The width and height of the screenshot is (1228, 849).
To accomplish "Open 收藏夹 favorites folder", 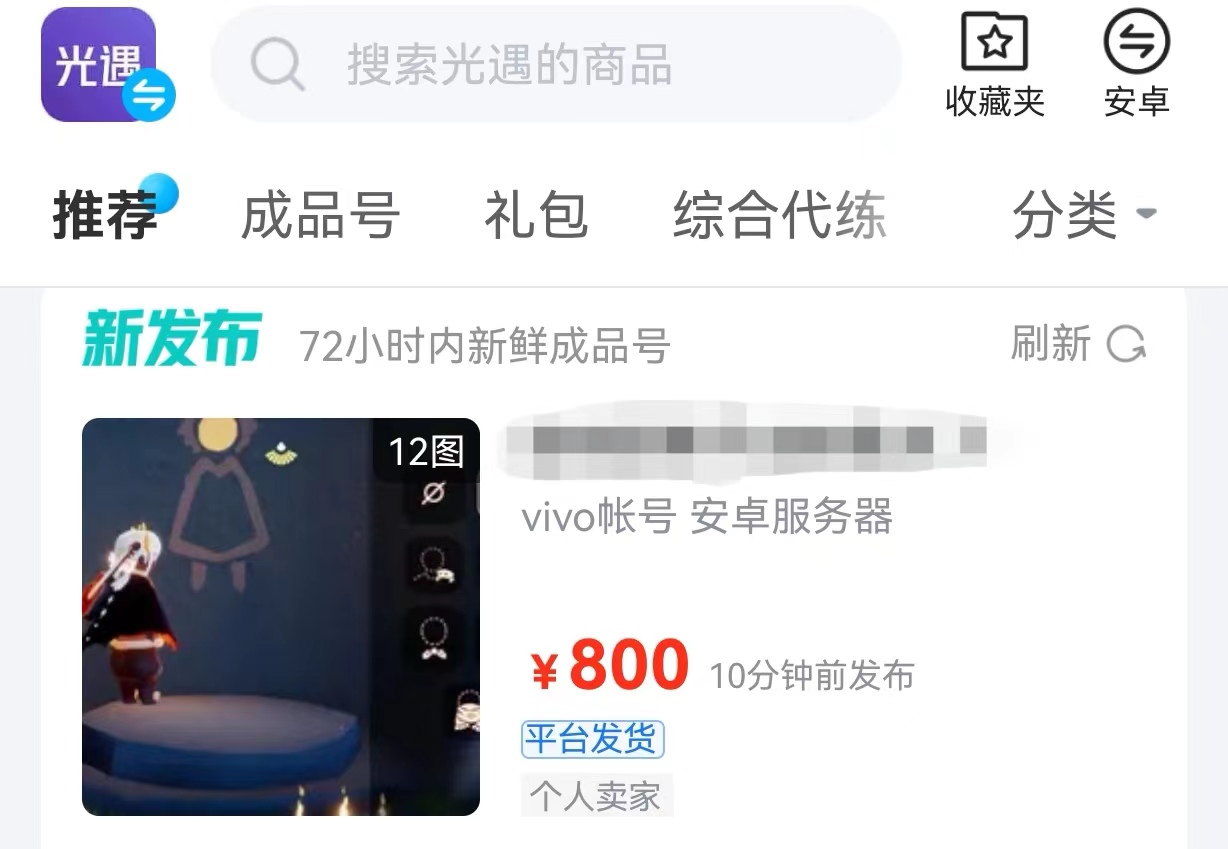I will [994, 66].
